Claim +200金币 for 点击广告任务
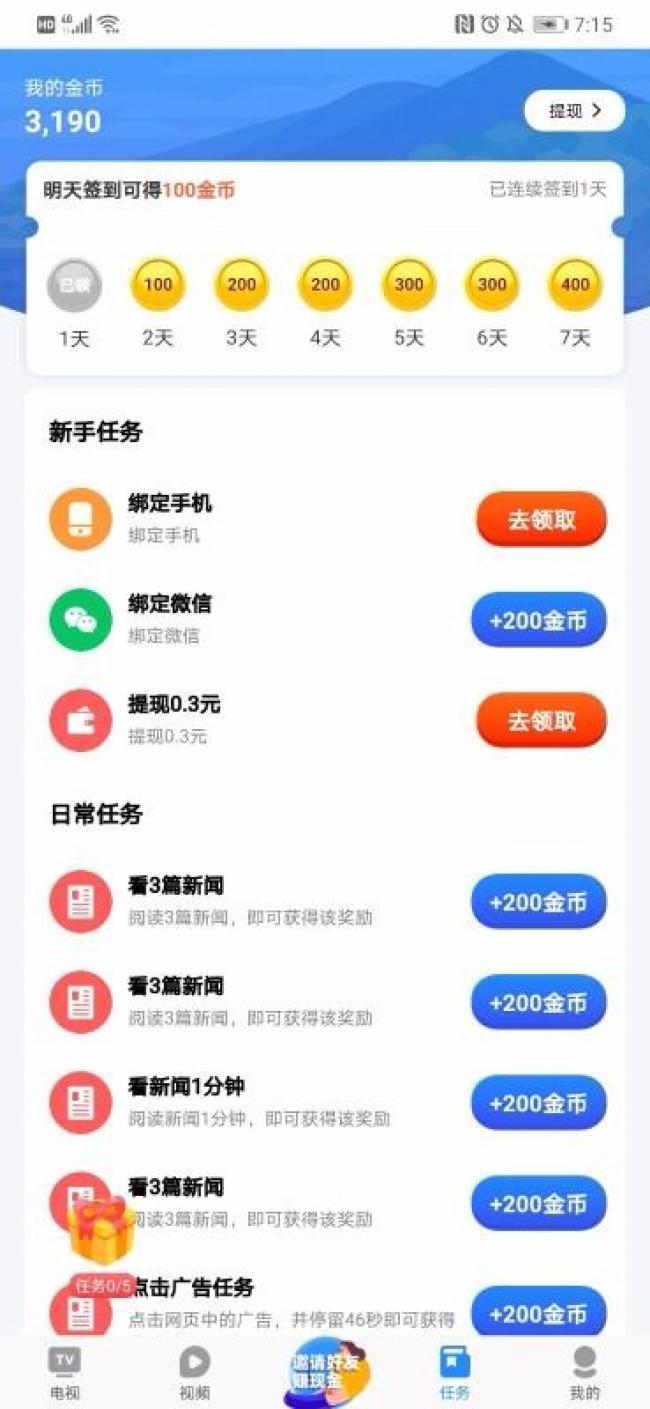The width and height of the screenshot is (650, 1409). 538,1312
